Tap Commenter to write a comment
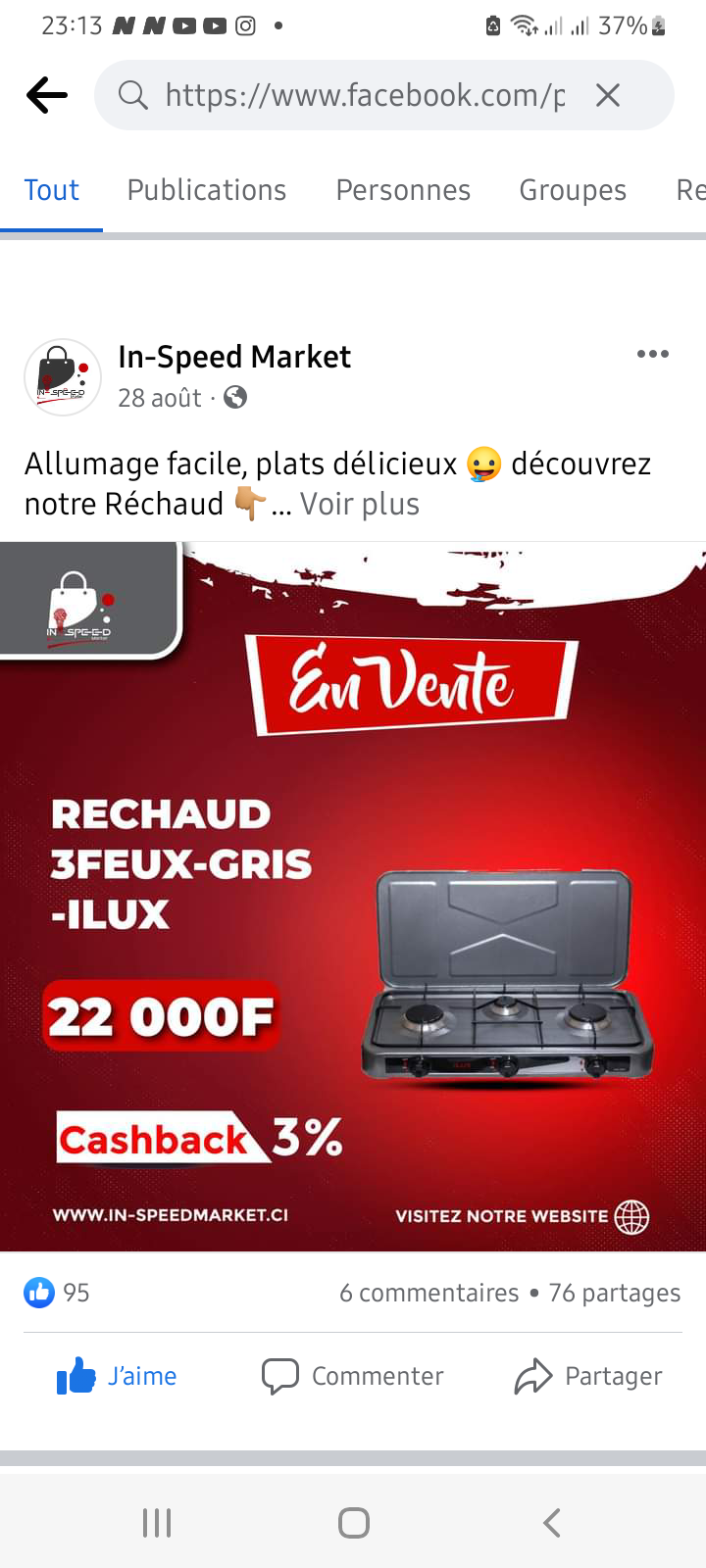This screenshot has height=1568, width=706. coord(353,1376)
